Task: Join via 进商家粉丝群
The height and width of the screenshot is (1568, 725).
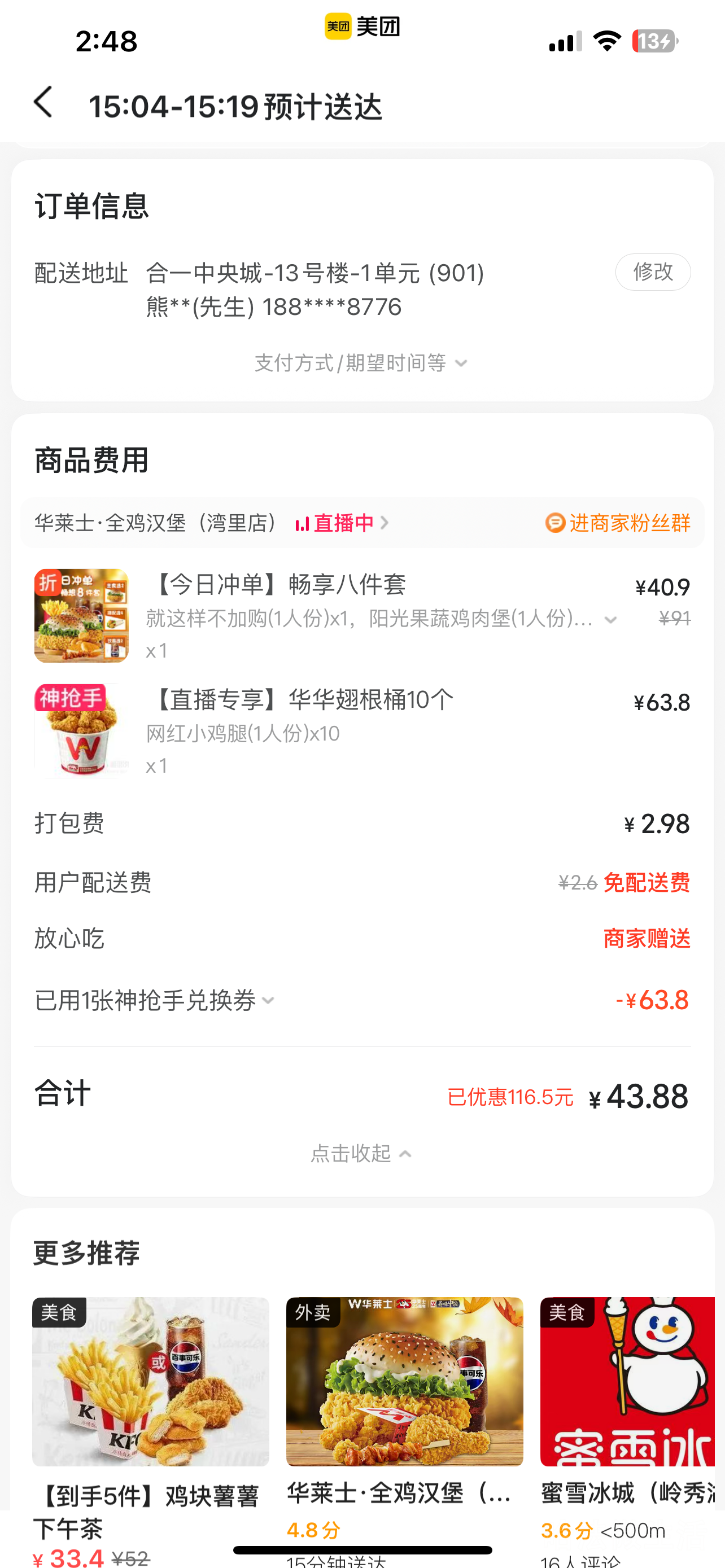Action: [x=618, y=523]
